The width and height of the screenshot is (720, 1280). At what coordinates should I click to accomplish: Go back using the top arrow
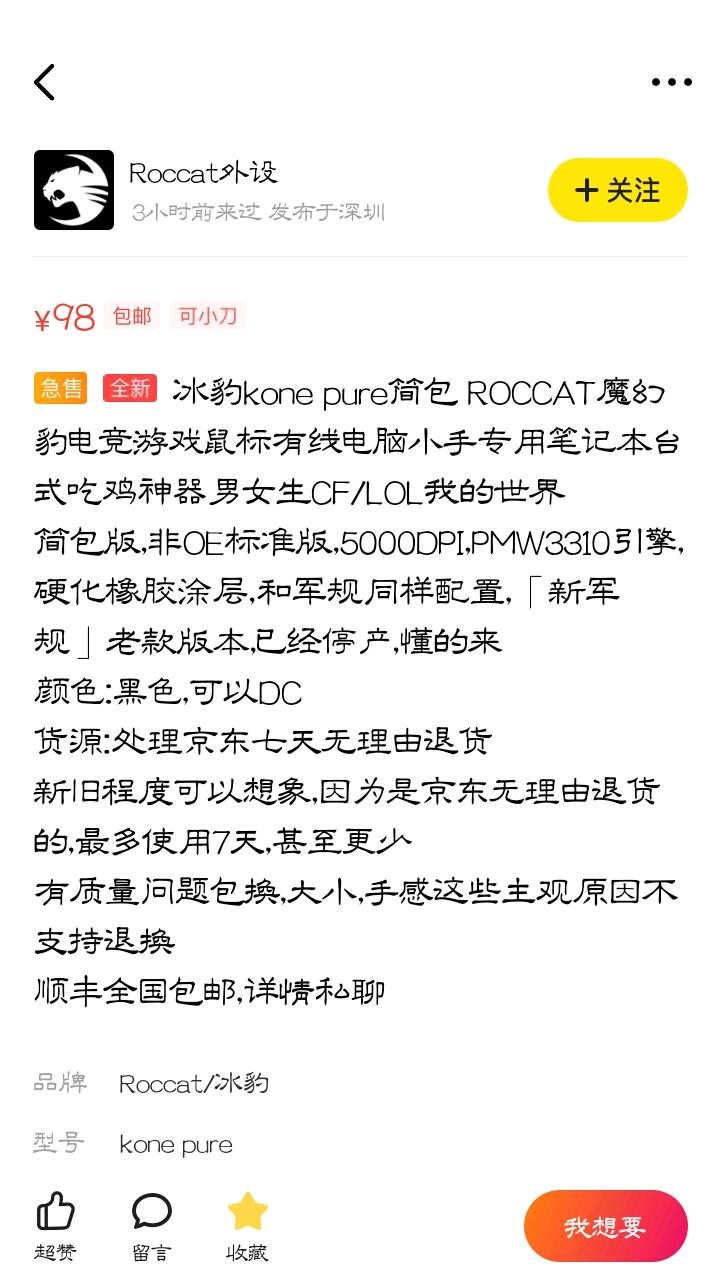tap(45, 82)
